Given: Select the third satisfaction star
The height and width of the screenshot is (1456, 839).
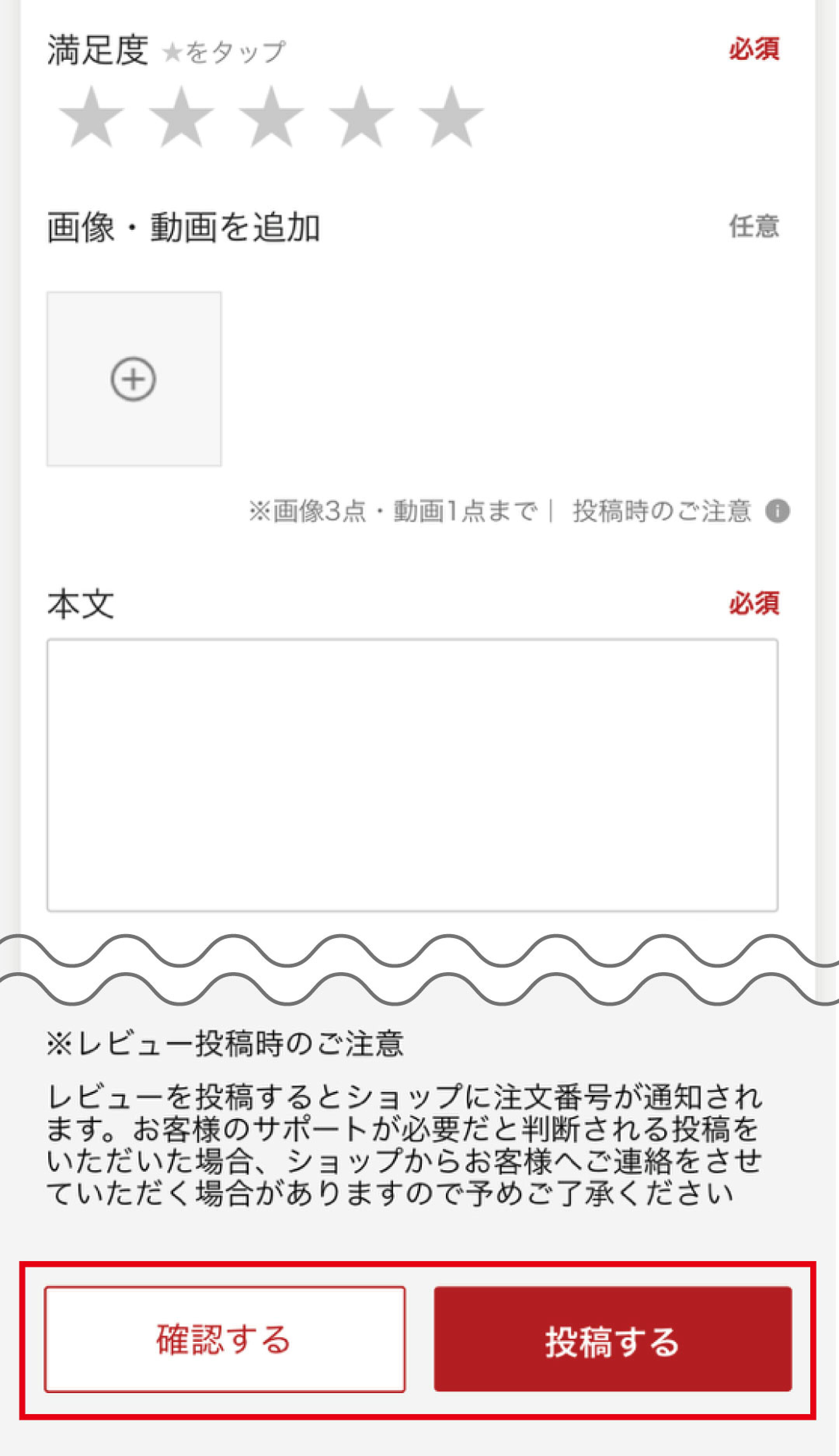Looking at the screenshot, I should click(272, 118).
